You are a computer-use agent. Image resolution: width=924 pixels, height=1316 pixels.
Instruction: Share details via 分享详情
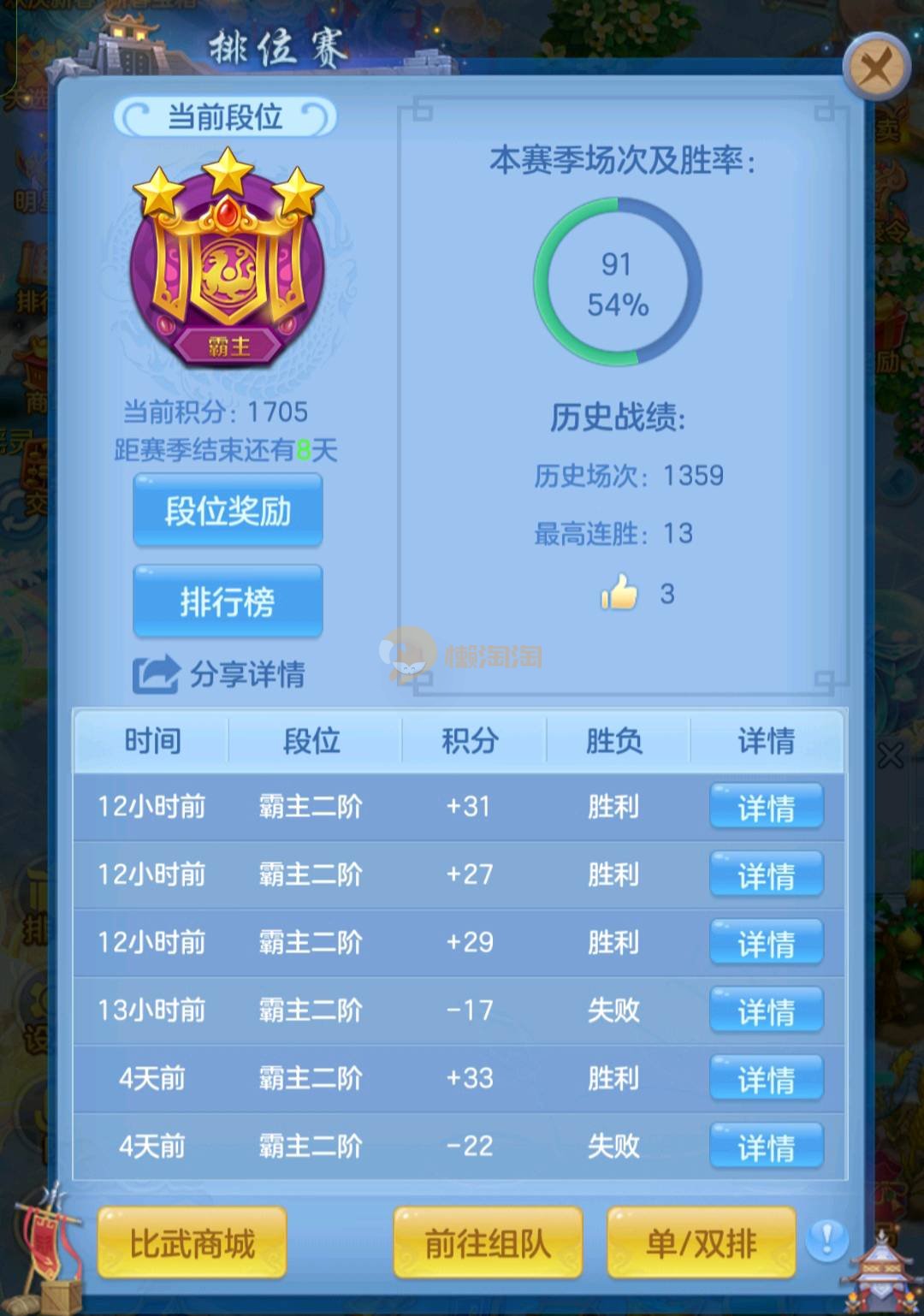(220, 674)
